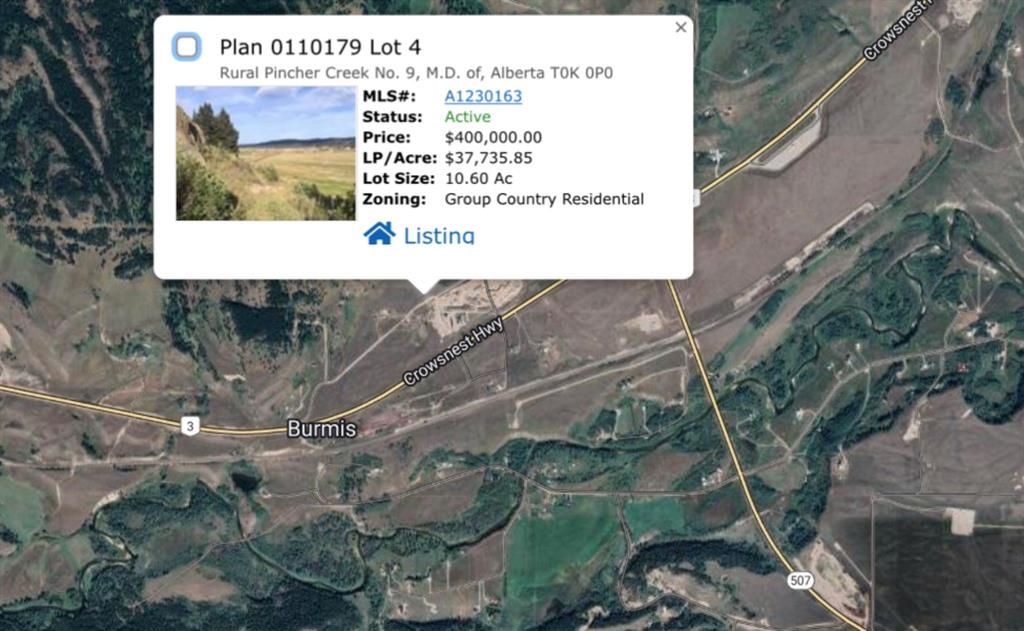Open MLS number A1230163 link
The image size is (1024, 631).
click(483, 96)
